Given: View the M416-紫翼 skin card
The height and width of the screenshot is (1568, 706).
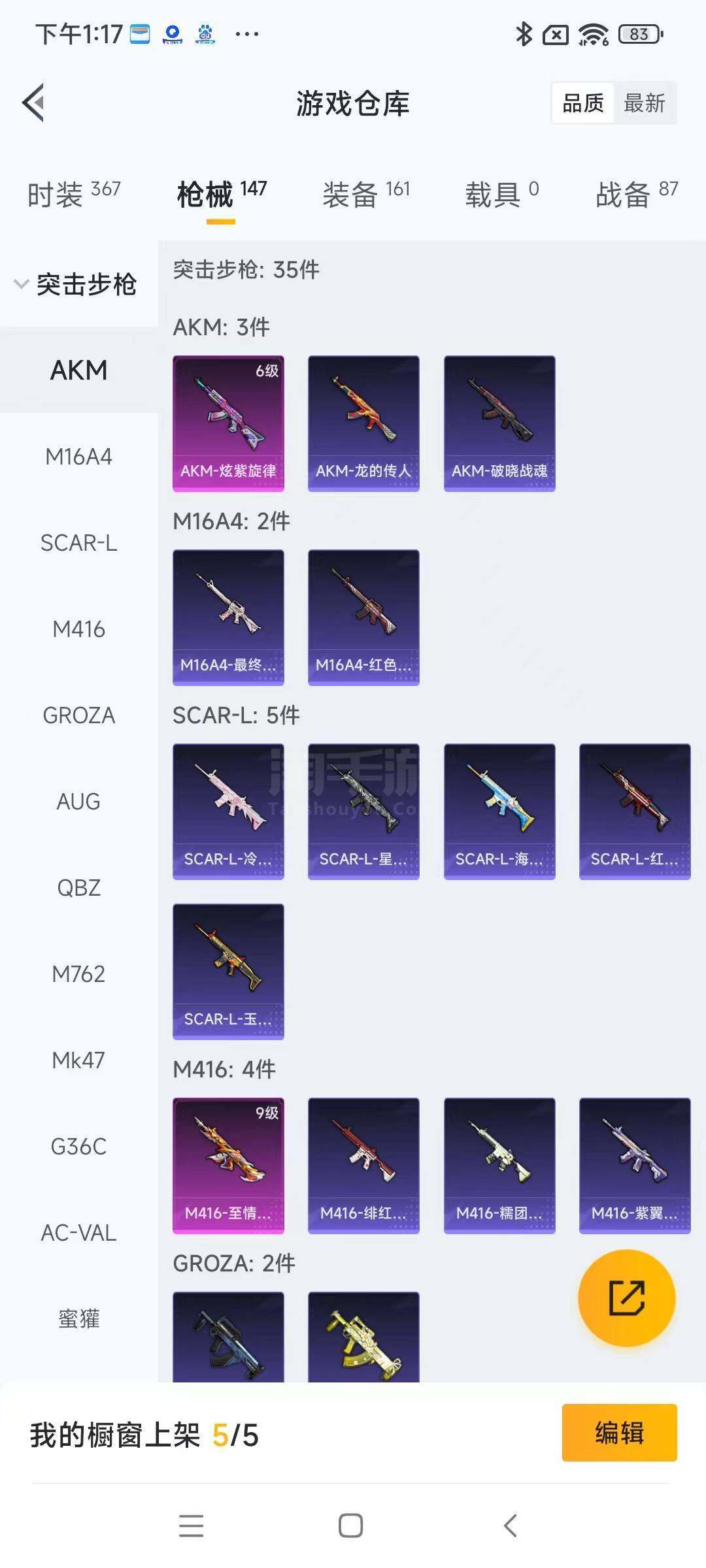Looking at the screenshot, I should [x=635, y=1166].
